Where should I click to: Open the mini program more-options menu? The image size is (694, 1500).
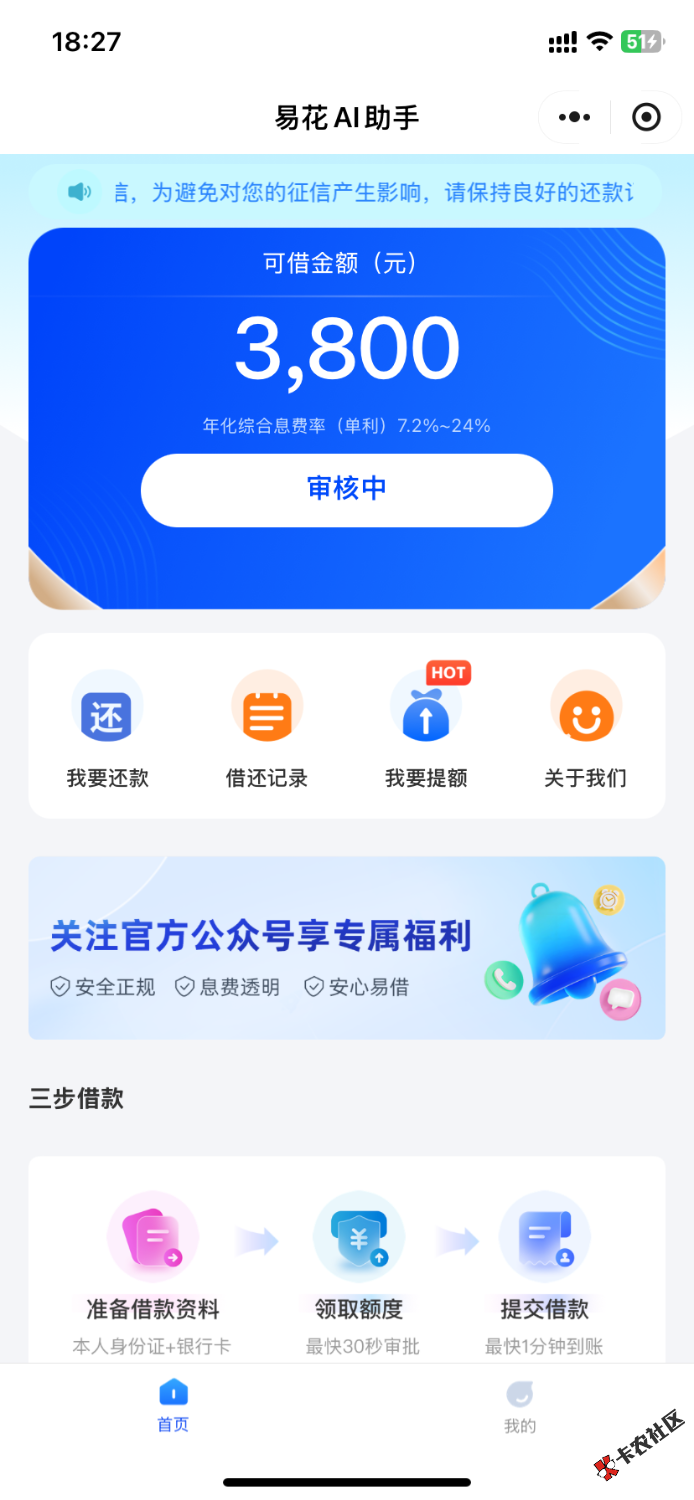tap(574, 118)
